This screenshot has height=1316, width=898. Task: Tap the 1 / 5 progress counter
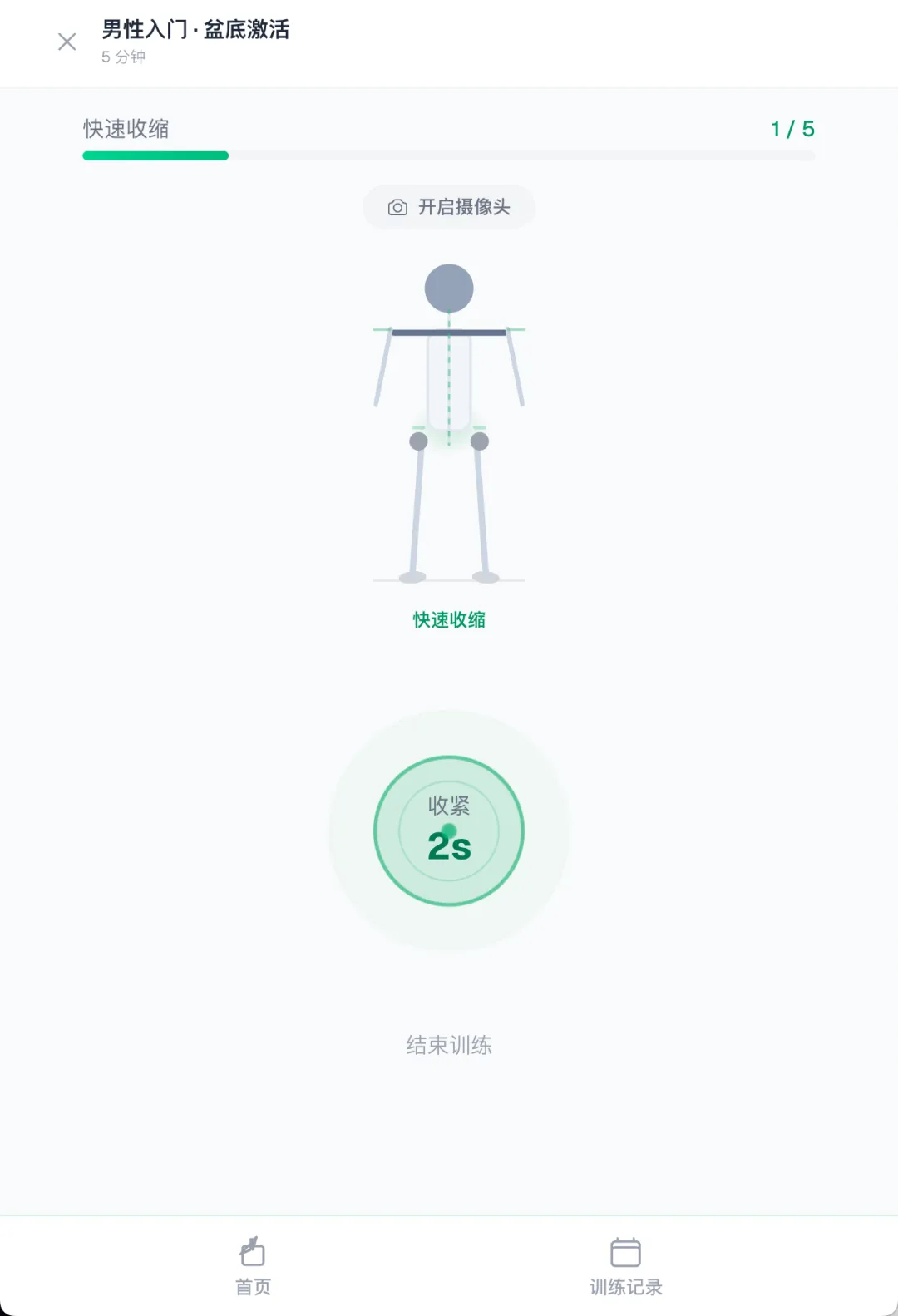click(x=792, y=129)
